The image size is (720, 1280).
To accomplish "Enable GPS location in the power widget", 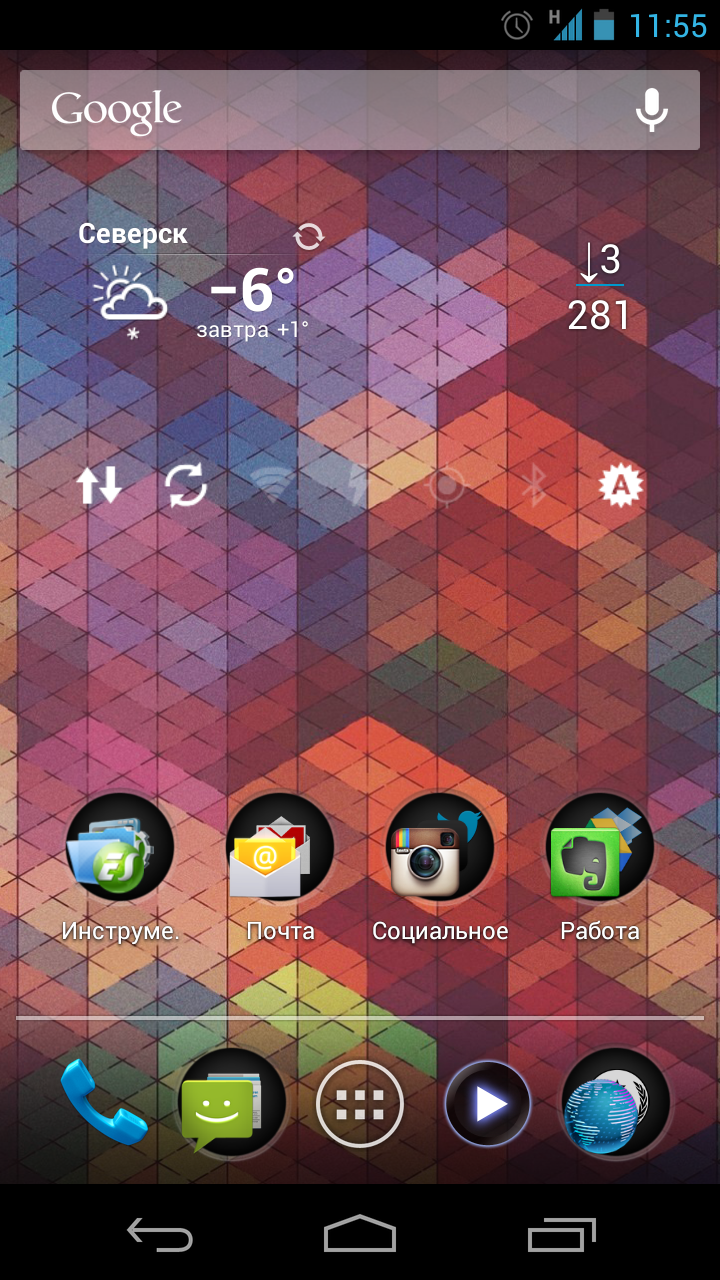I will click(x=446, y=486).
